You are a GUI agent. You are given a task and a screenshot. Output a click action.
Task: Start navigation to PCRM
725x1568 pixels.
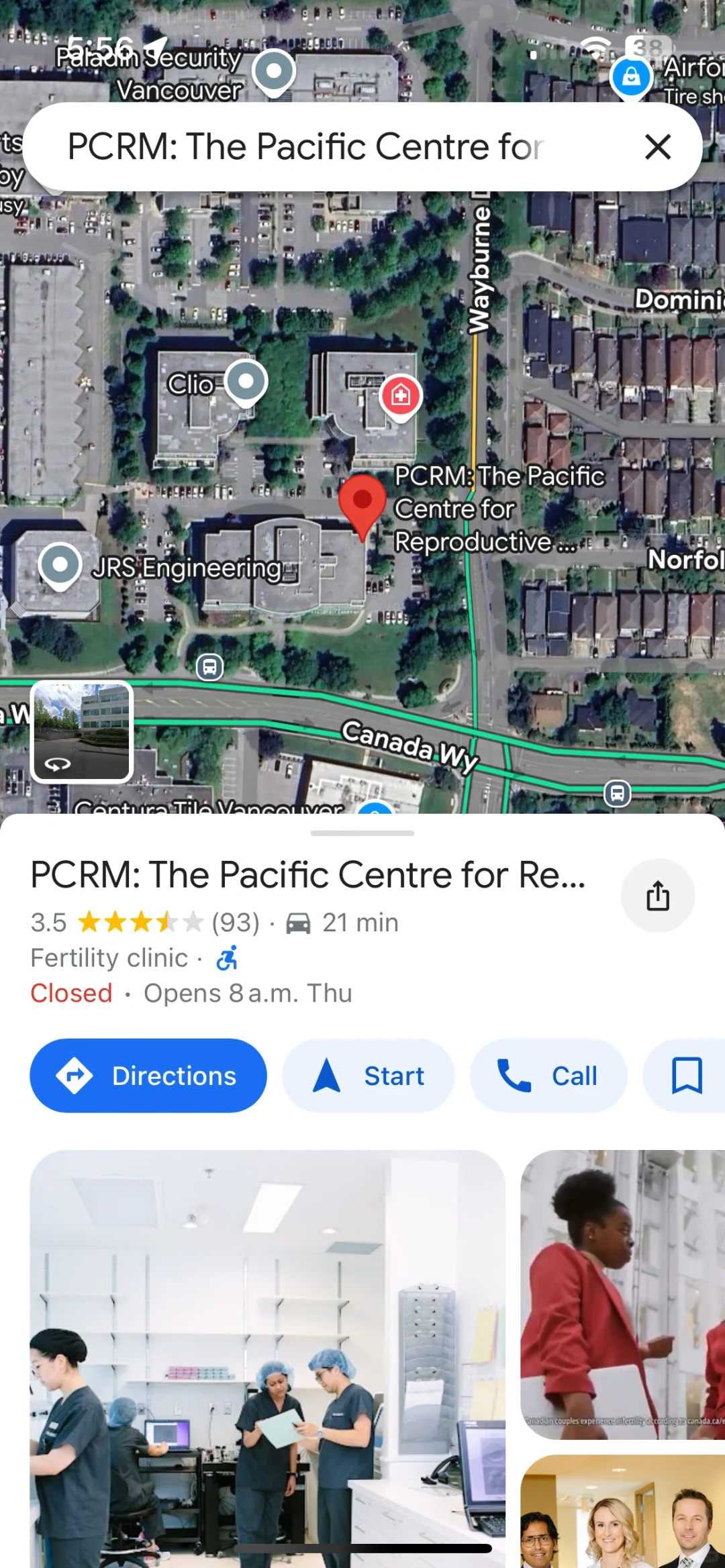pos(368,1076)
